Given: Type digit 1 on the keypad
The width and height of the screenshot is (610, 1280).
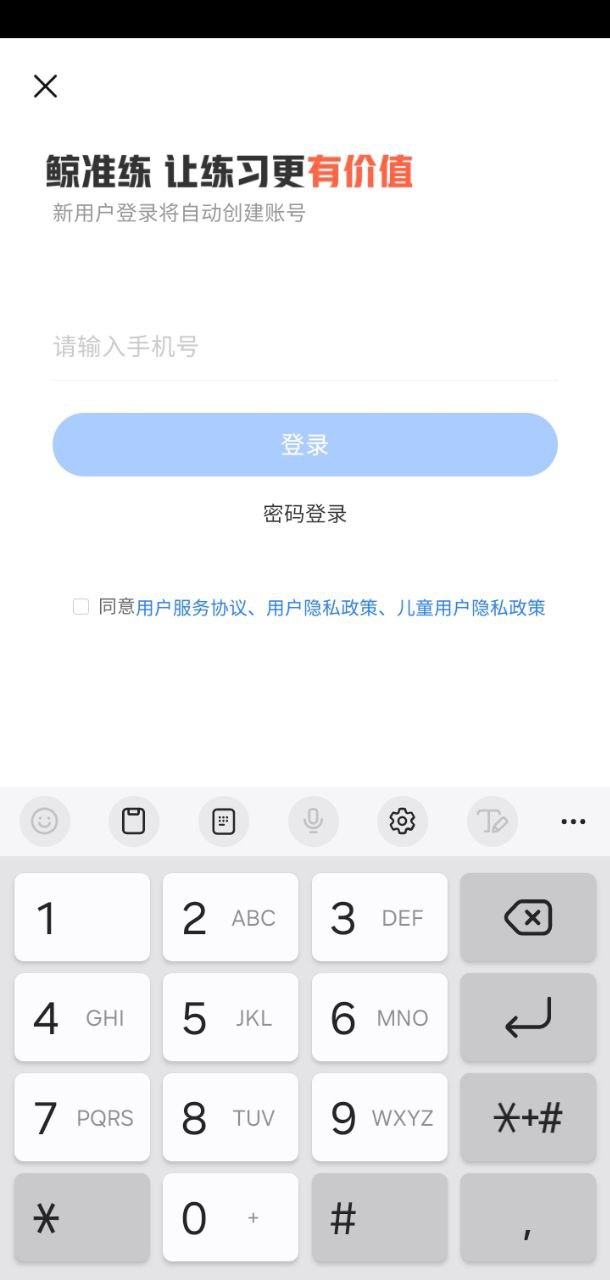Looking at the screenshot, I should point(82,917).
